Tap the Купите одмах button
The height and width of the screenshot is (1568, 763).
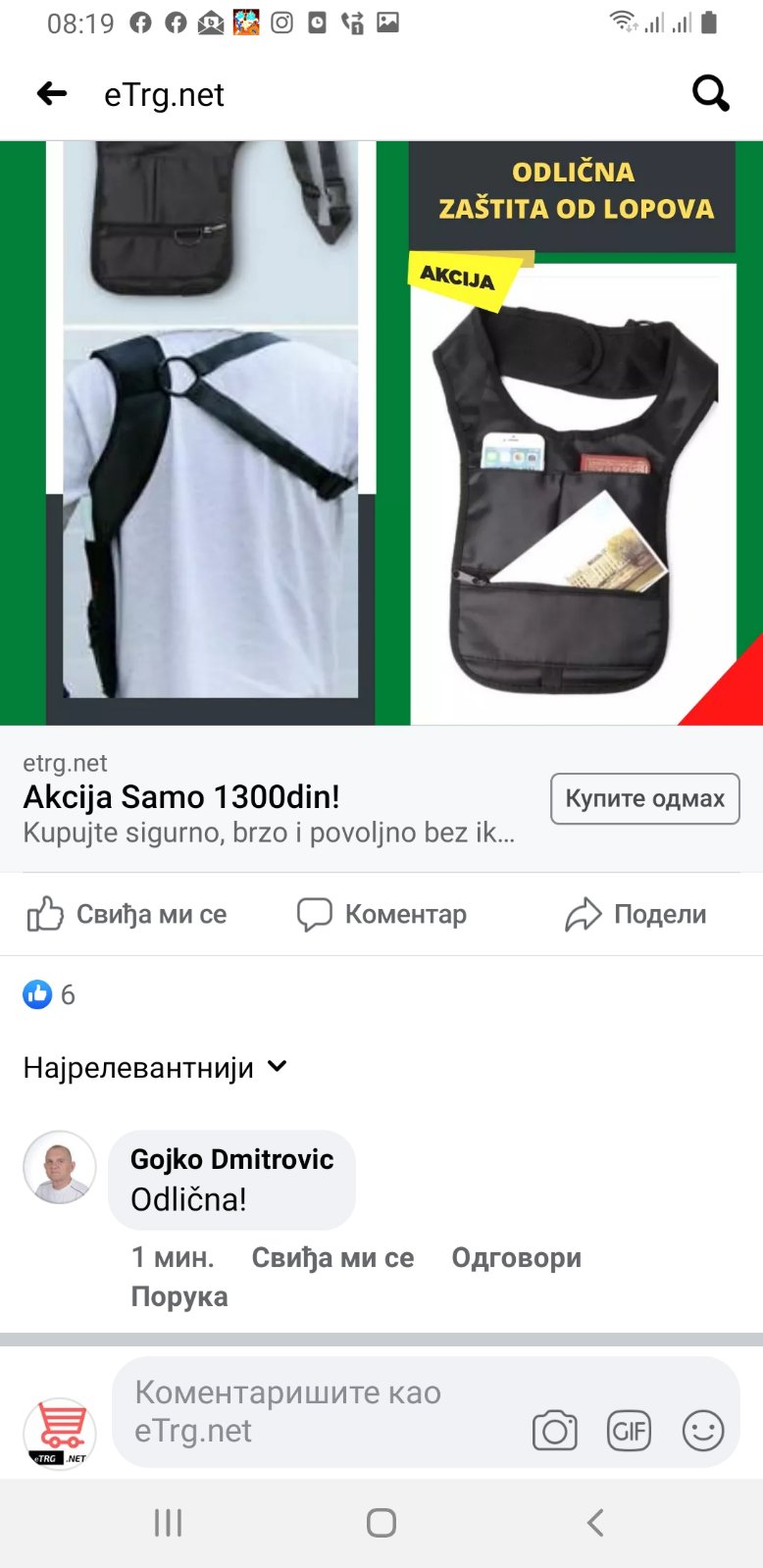(x=644, y=798)
